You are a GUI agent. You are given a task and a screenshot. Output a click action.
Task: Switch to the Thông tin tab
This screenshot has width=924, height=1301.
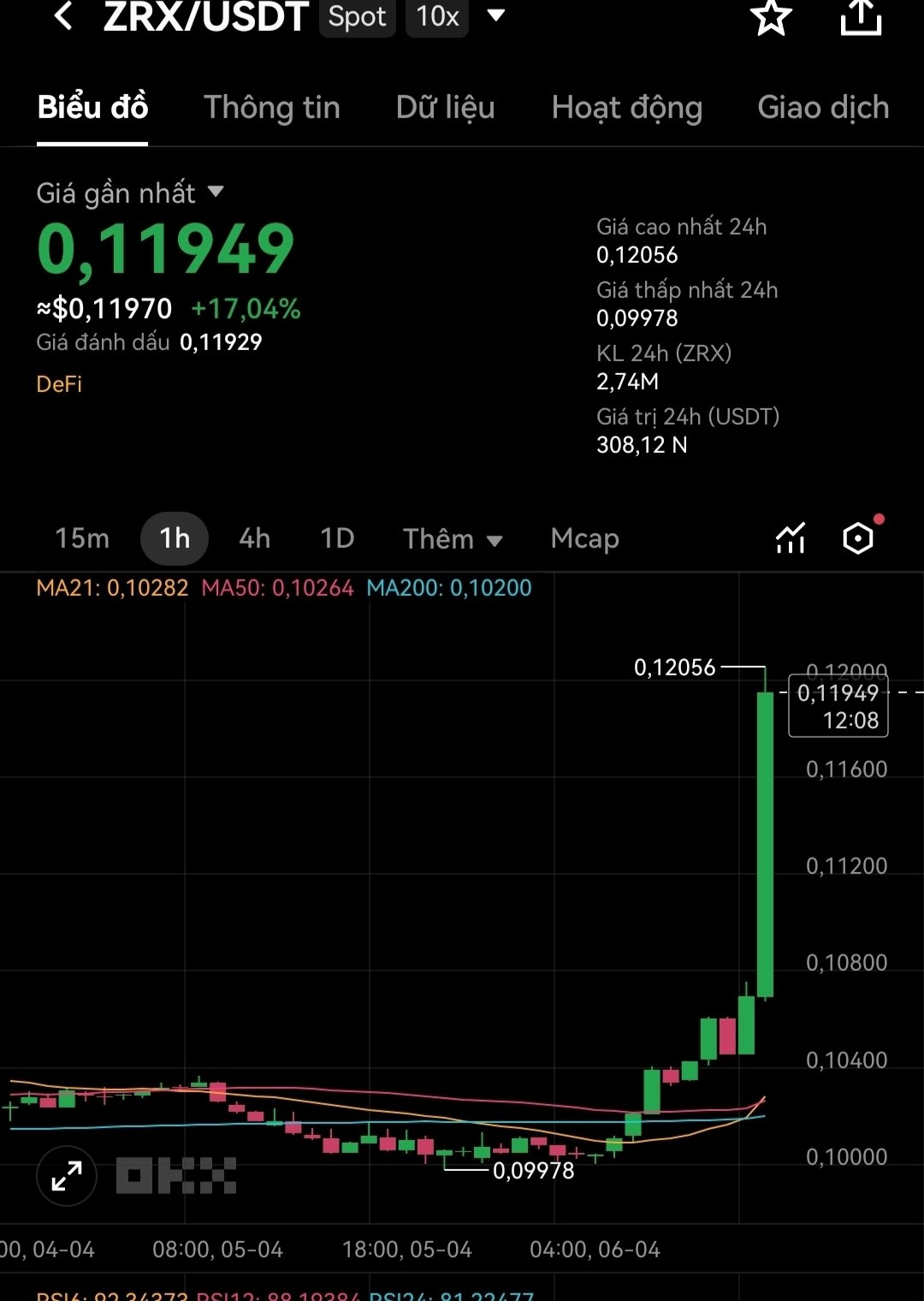click(x=271, y=108)
